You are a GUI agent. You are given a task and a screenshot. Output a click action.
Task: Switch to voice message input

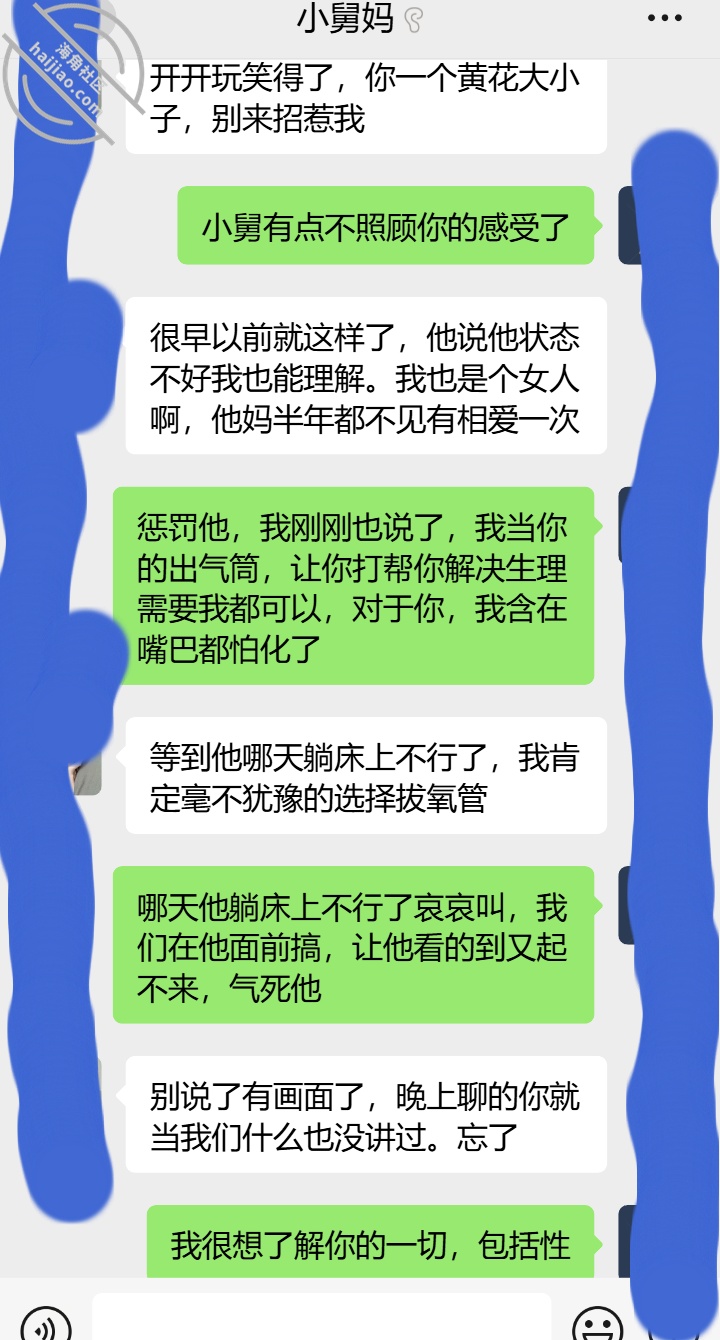[x=46, y=1325]
